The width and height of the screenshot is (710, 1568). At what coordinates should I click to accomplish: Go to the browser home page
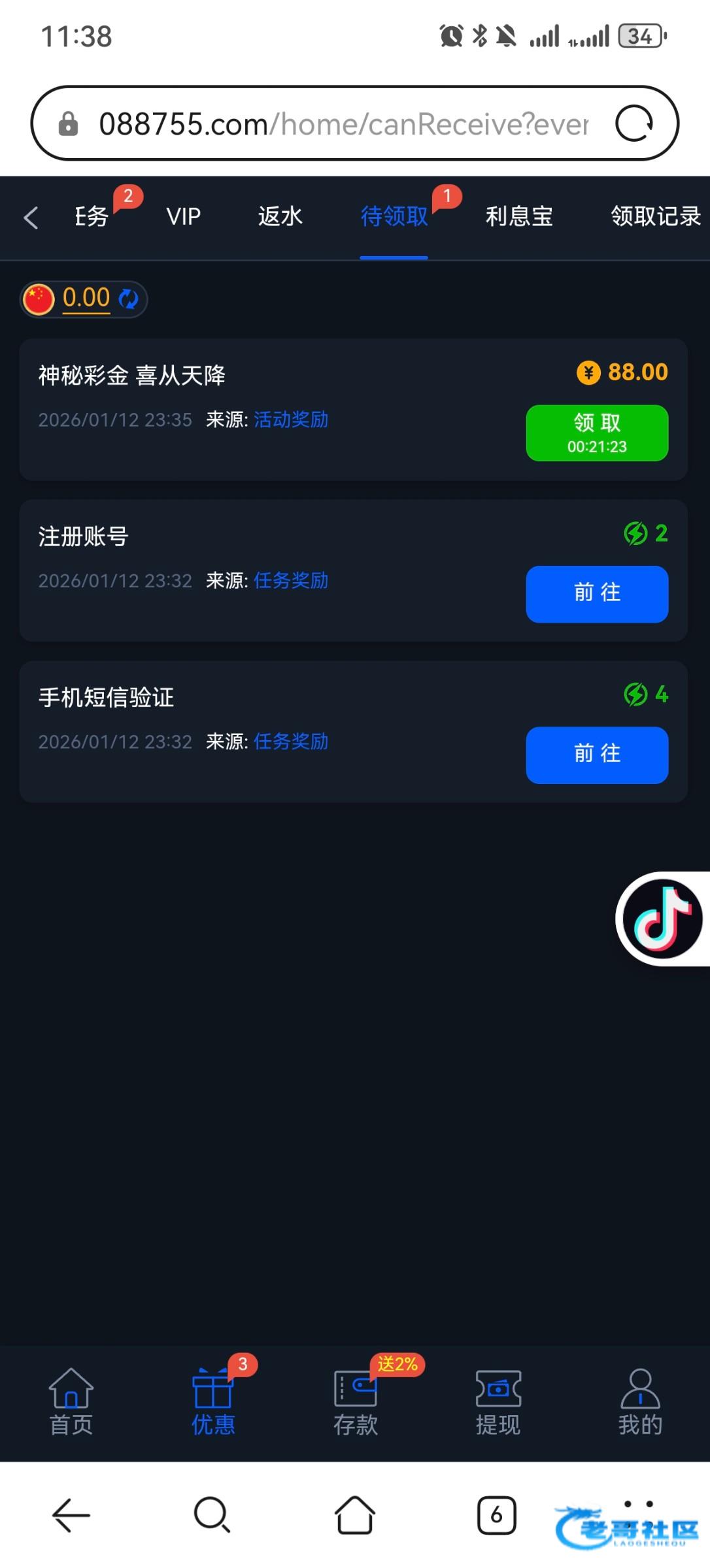[354, 1514]
